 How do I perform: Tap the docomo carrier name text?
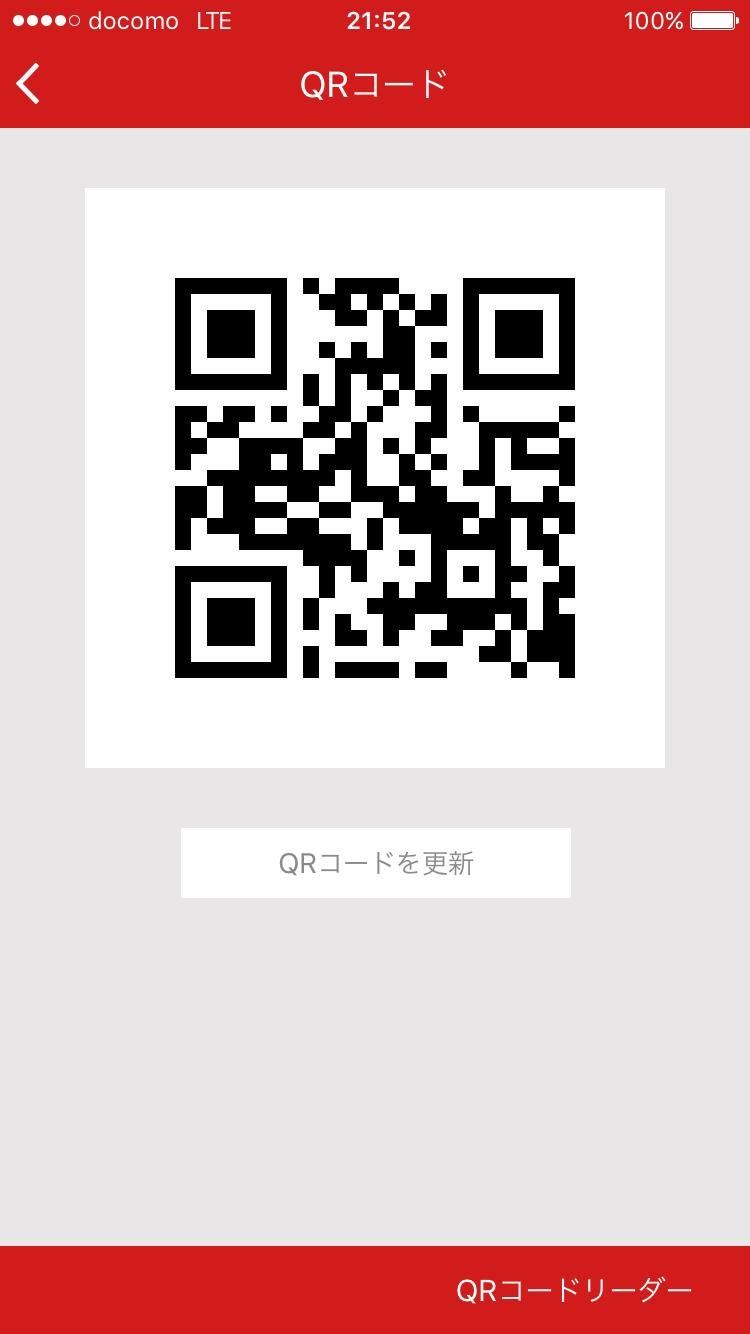135,19
